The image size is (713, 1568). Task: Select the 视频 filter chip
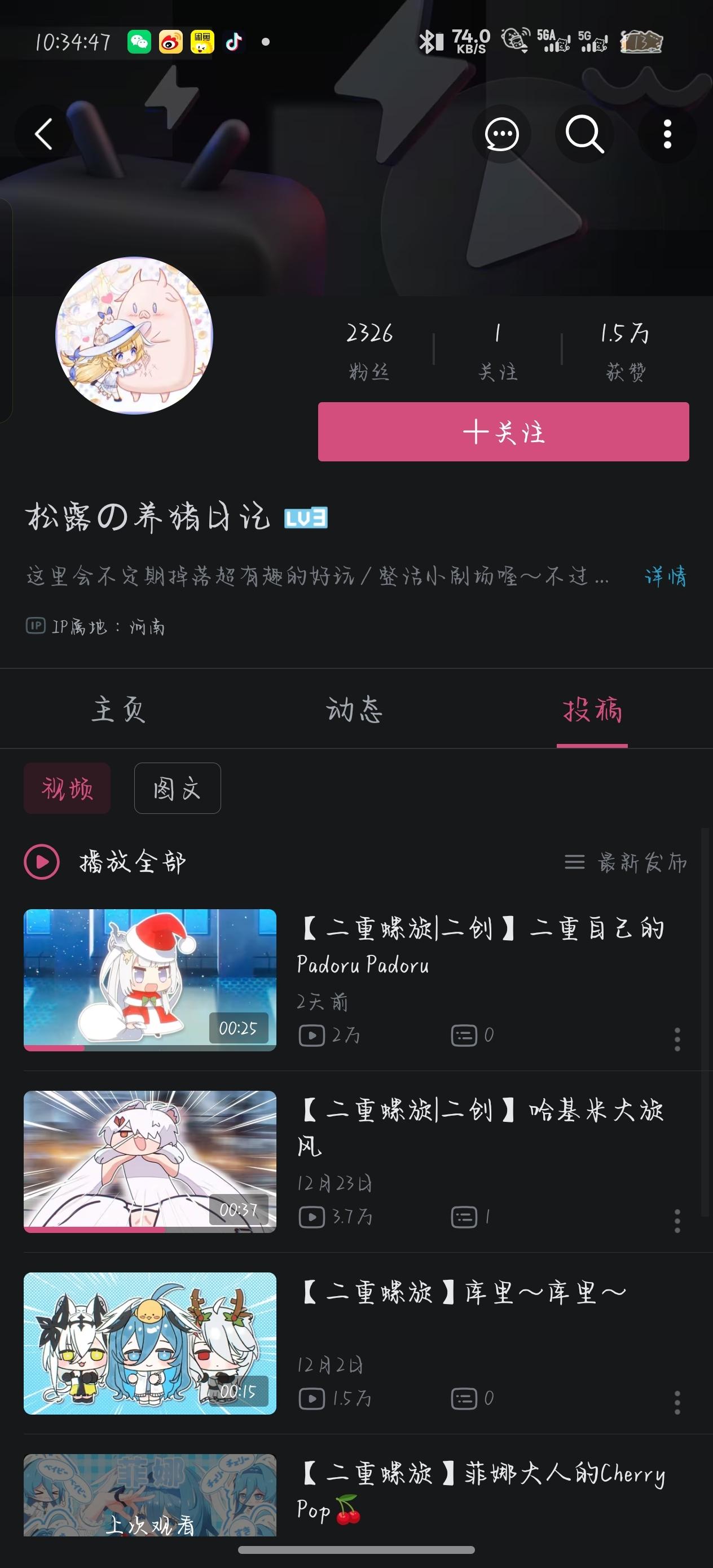pos(67,789)
